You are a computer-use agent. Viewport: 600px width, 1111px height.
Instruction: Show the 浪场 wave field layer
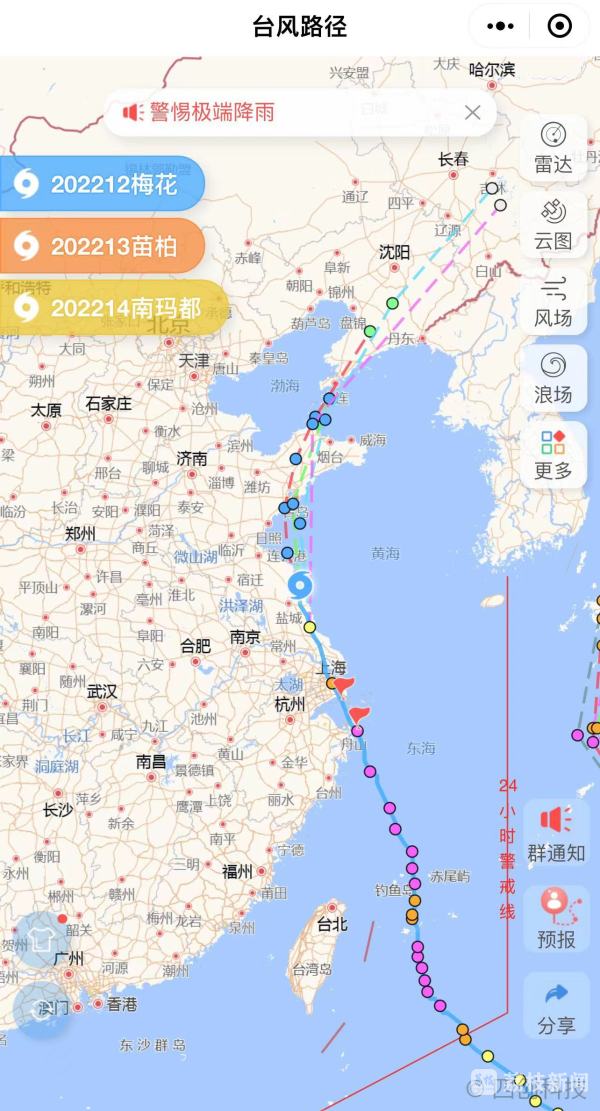(x=553, y=378)
